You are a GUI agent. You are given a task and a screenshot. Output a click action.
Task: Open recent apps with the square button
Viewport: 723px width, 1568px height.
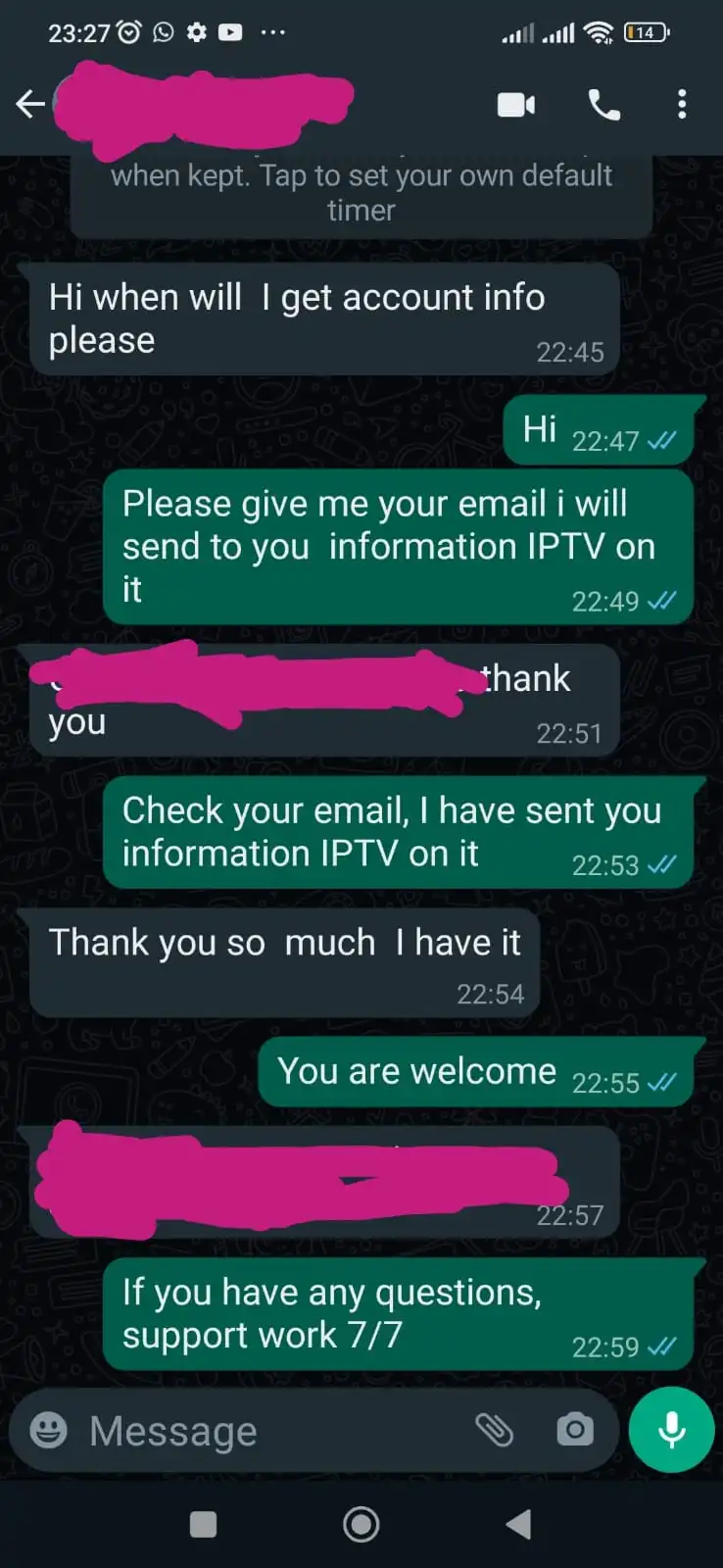click(203, 1524)
